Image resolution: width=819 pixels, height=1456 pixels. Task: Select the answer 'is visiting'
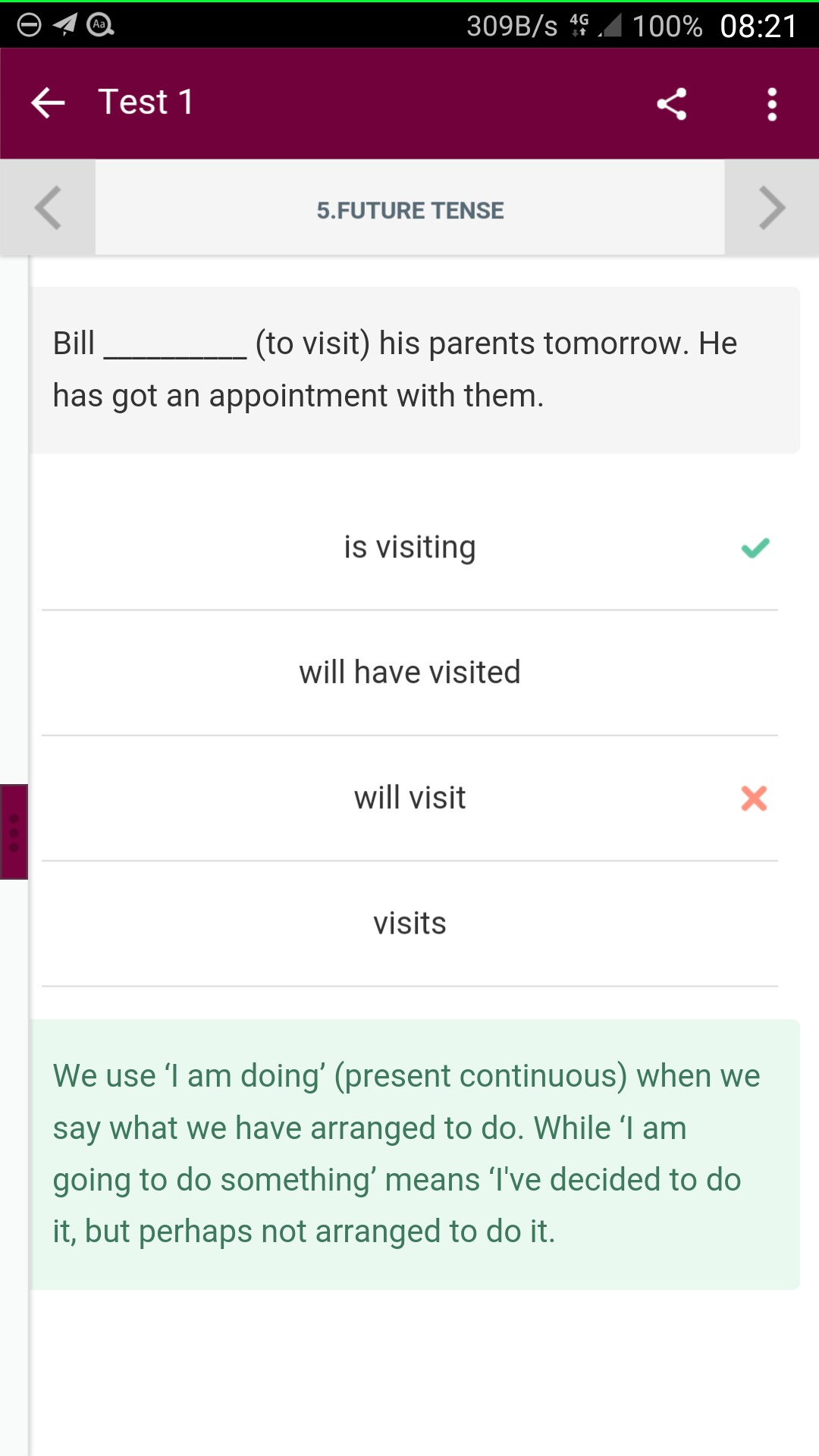pyautogui.click(x=409, y=548)
